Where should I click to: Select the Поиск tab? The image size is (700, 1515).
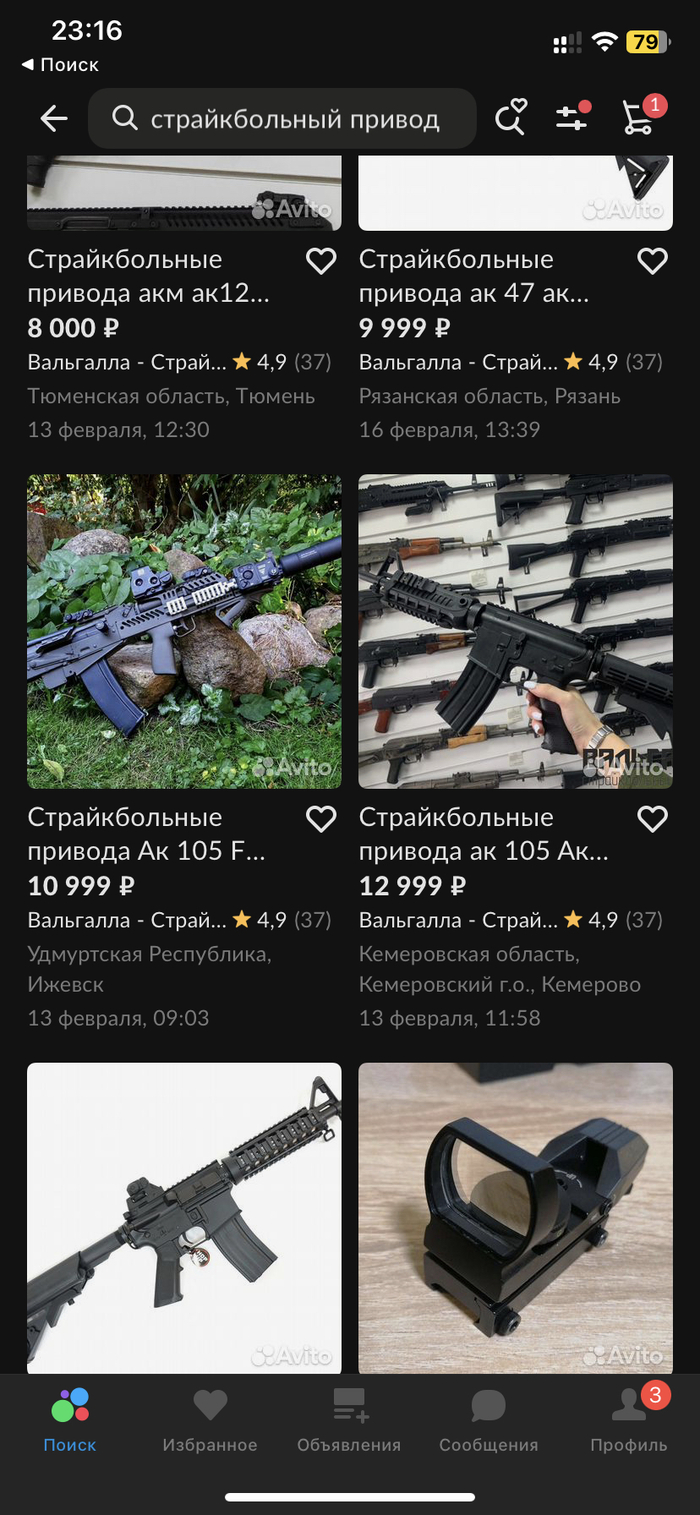click(x=70, y=1421)
